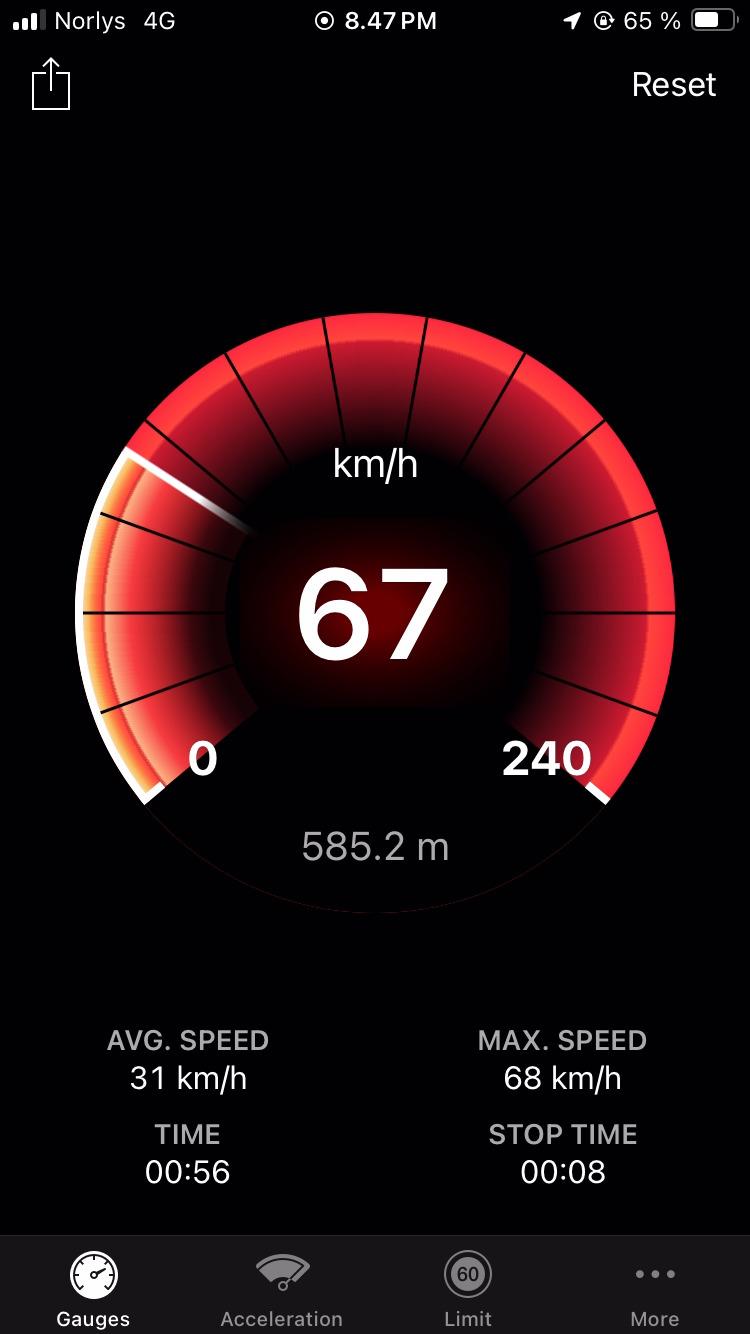Open the More tab

655,1287
